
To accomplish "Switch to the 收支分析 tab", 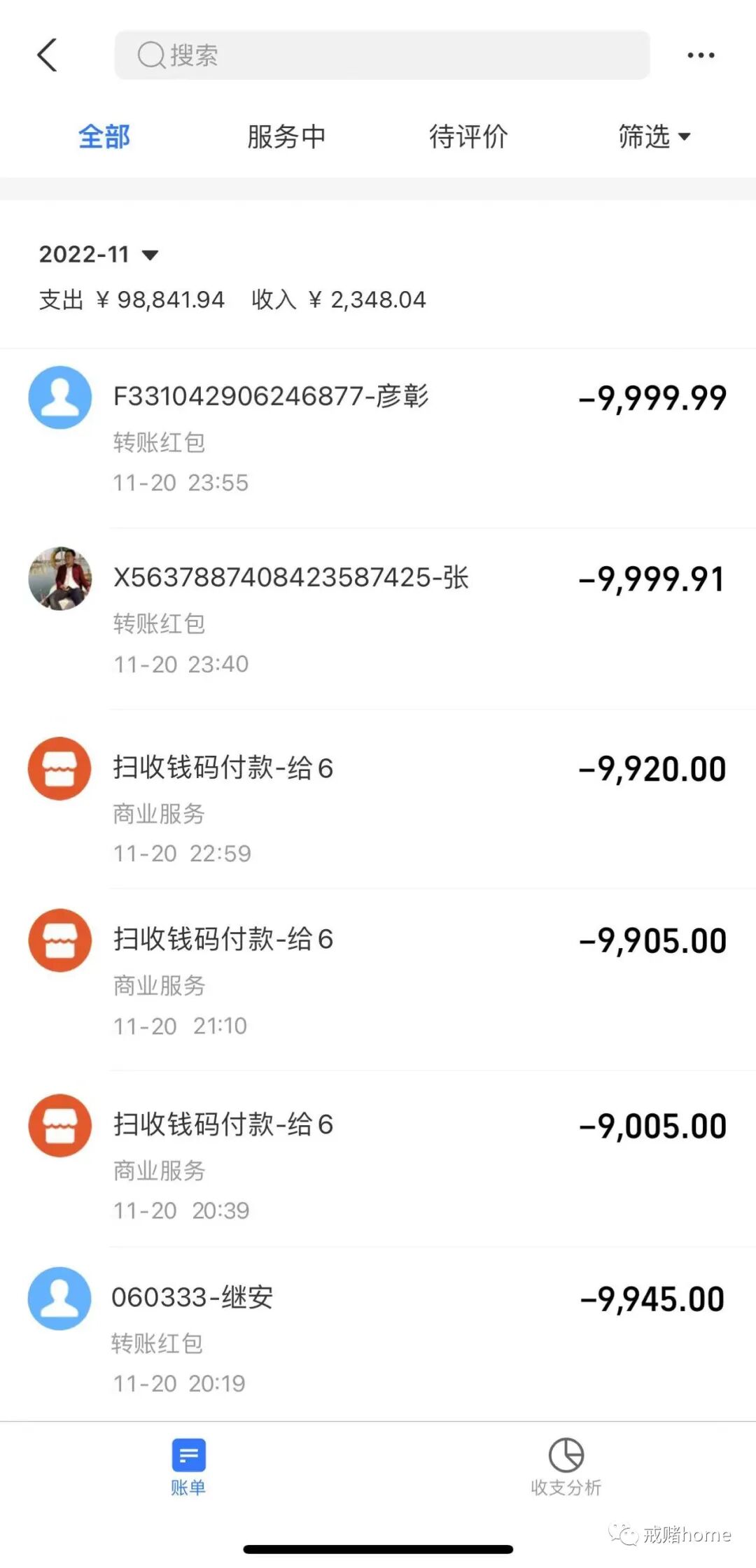I will [x=566, y=1467].
